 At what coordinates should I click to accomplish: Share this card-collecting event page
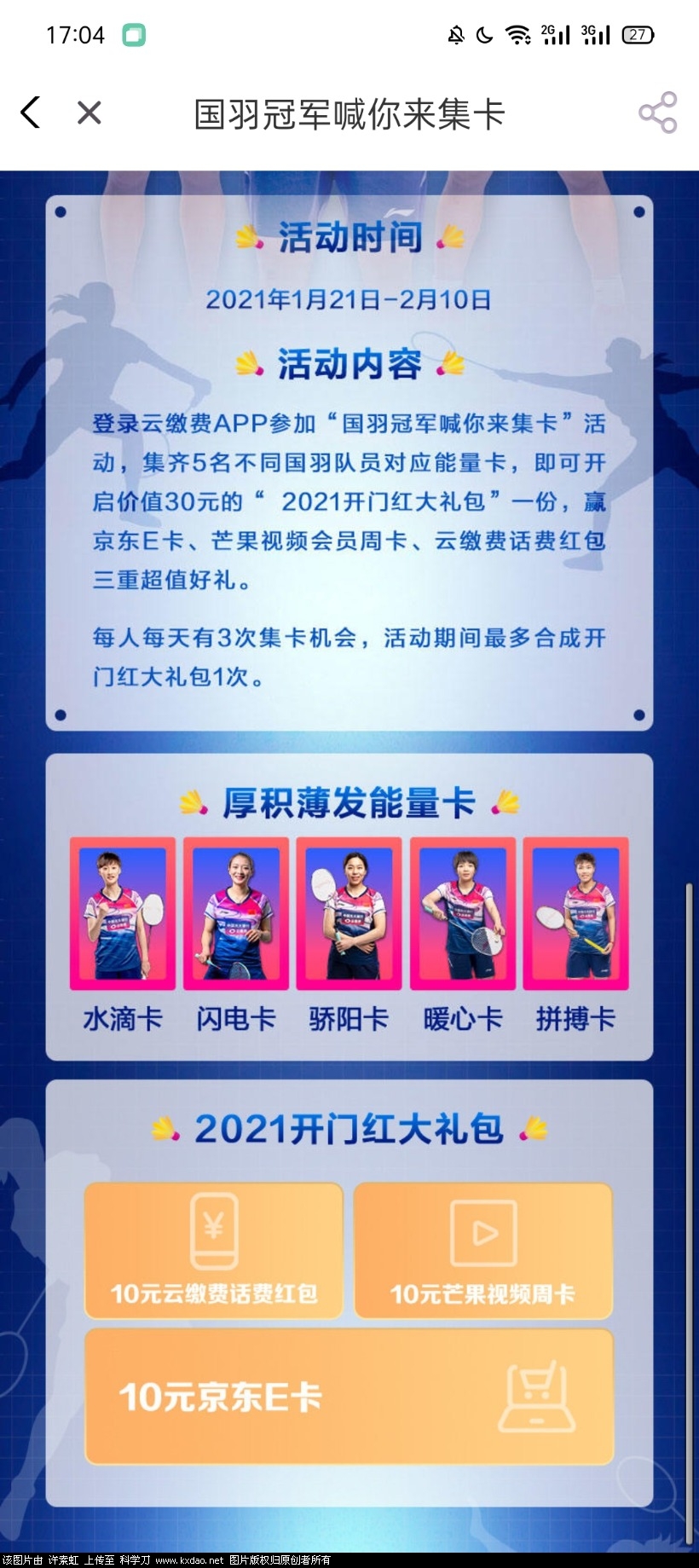point(657,113)
